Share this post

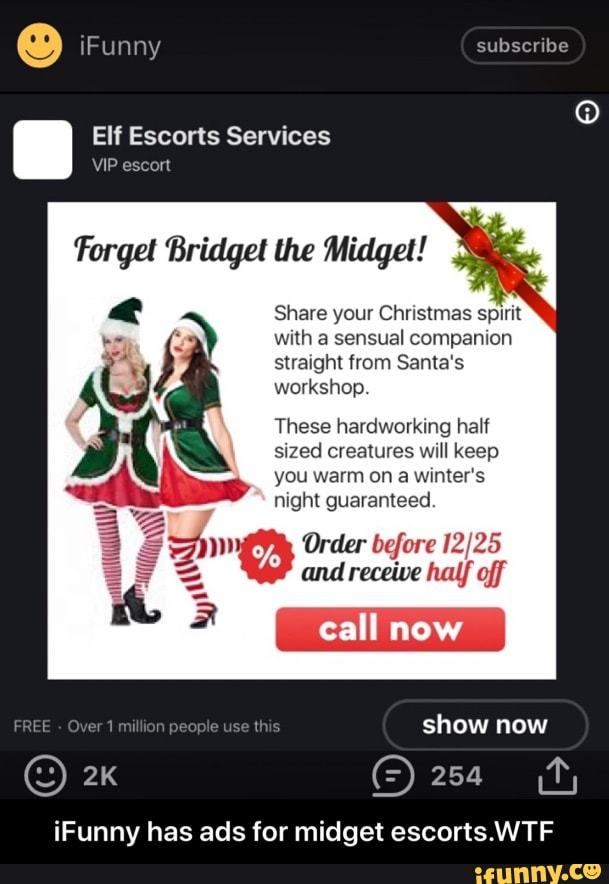tap(552, 776)
